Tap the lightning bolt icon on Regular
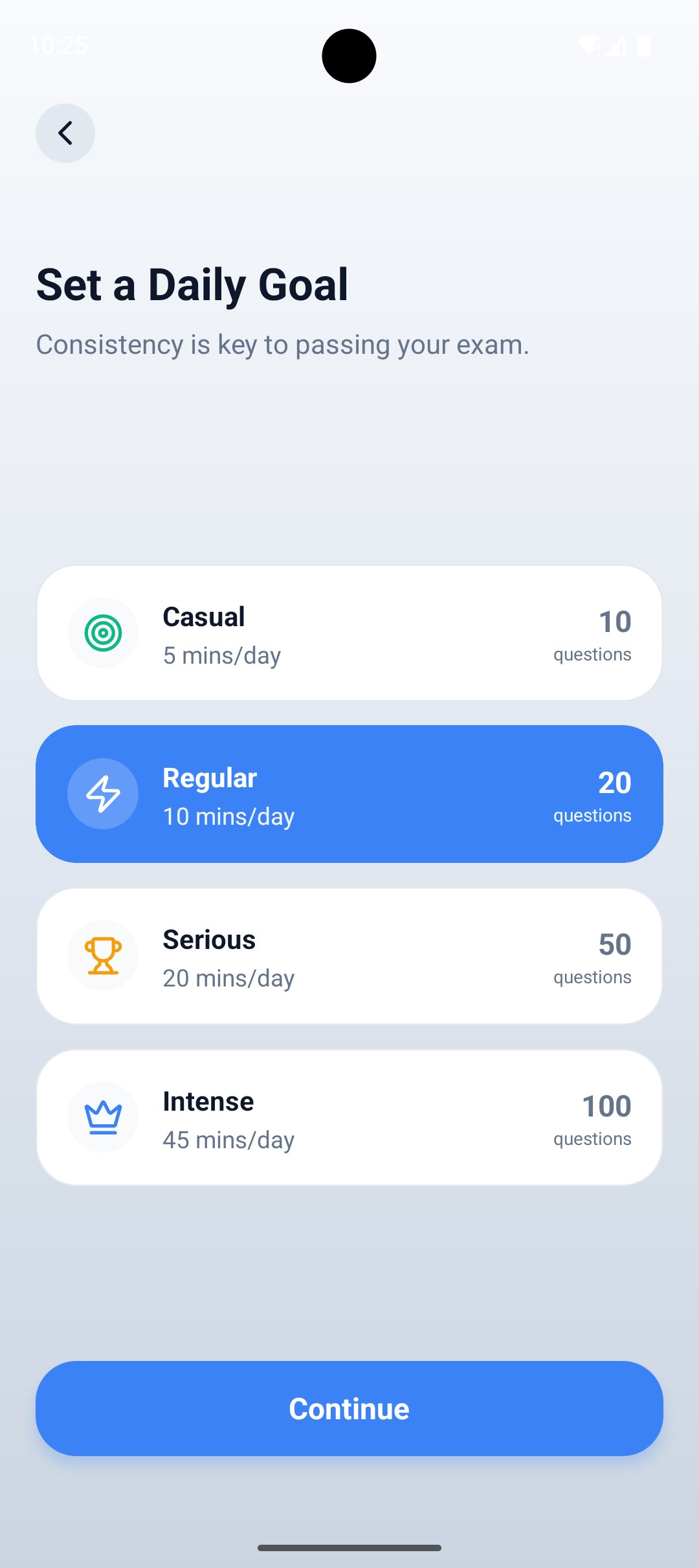The width and height of the screenshot is (699, 1568). click(x=103, y=794)
